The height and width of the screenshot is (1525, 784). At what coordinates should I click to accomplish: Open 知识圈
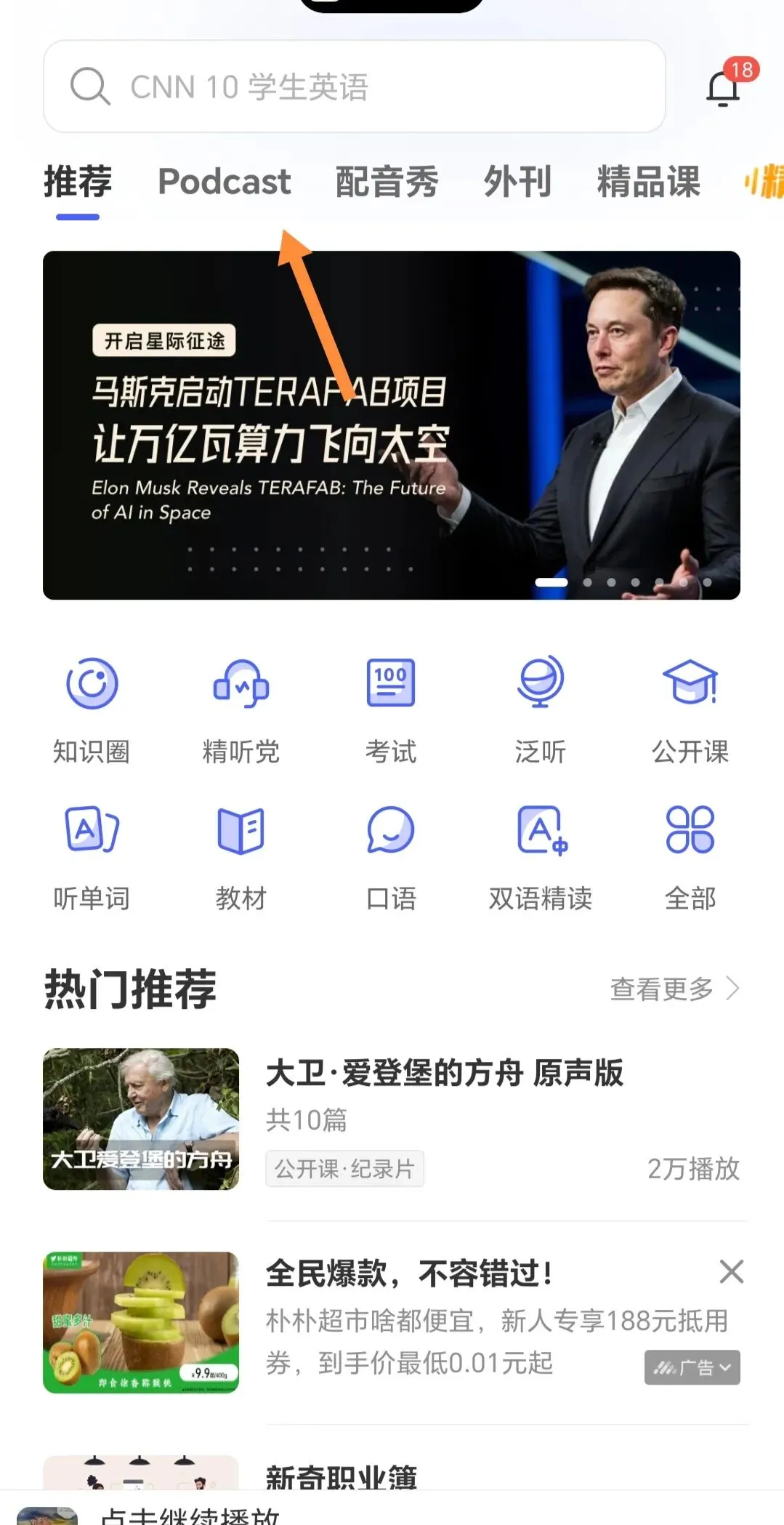pyautogui.click(x=92, y=710)
